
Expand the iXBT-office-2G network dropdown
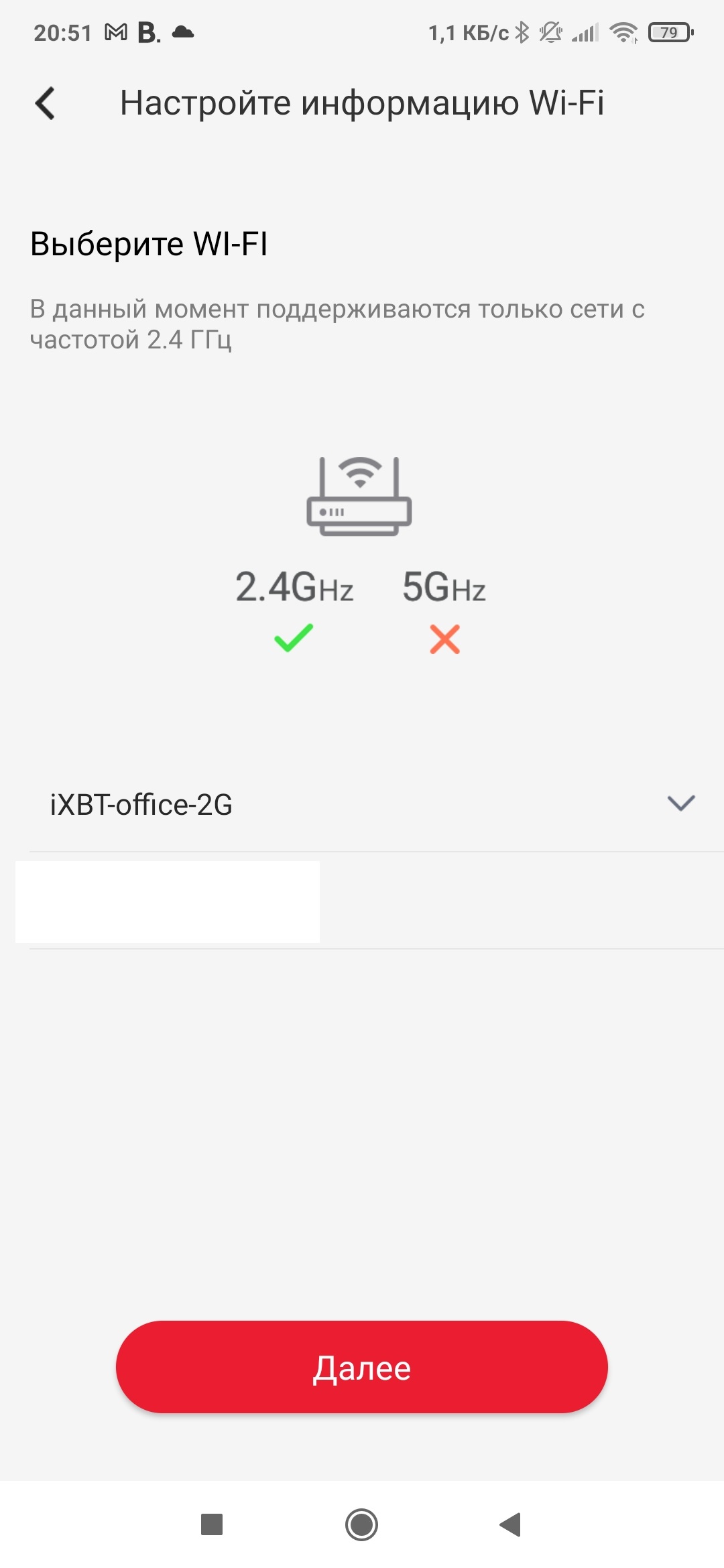click(680, 803)
